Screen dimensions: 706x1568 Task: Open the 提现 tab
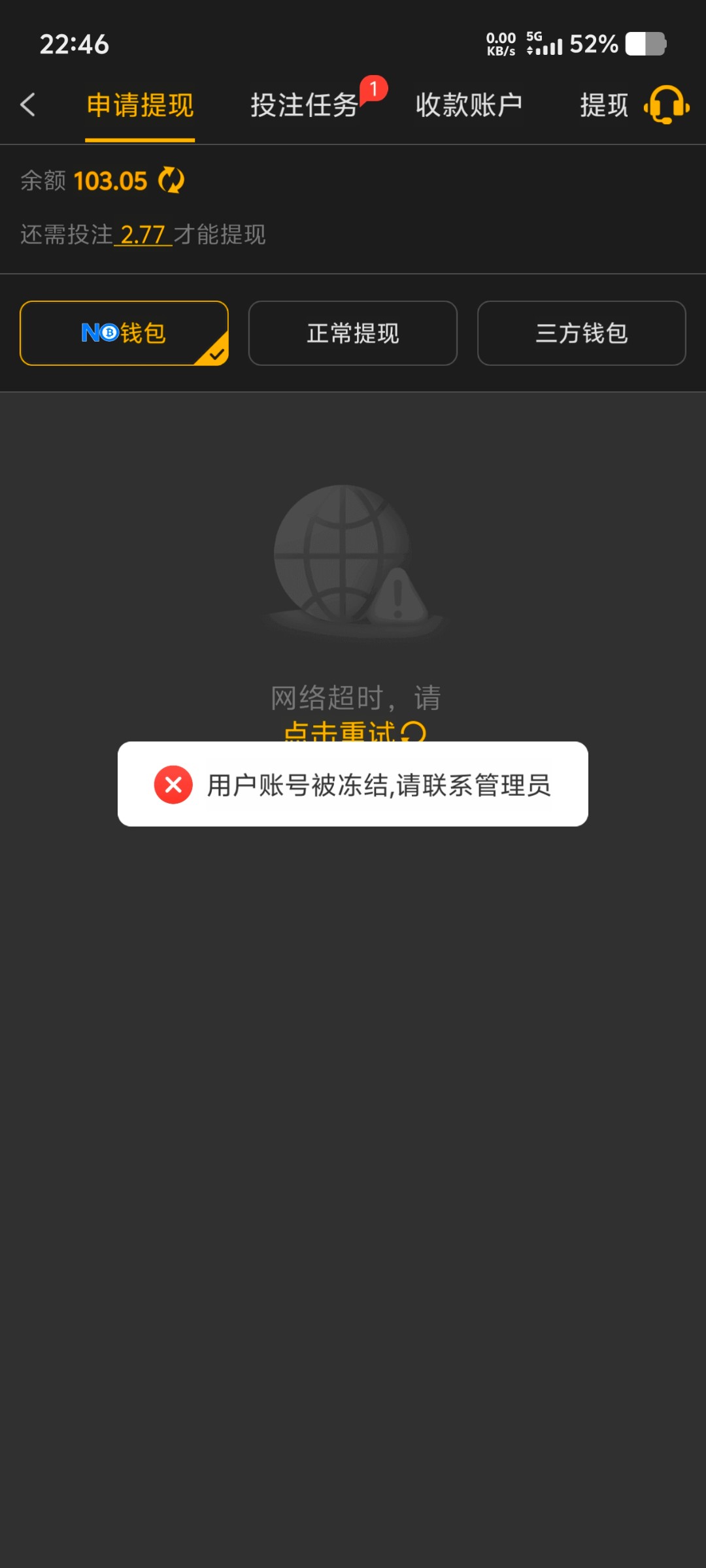coord(603,105)
